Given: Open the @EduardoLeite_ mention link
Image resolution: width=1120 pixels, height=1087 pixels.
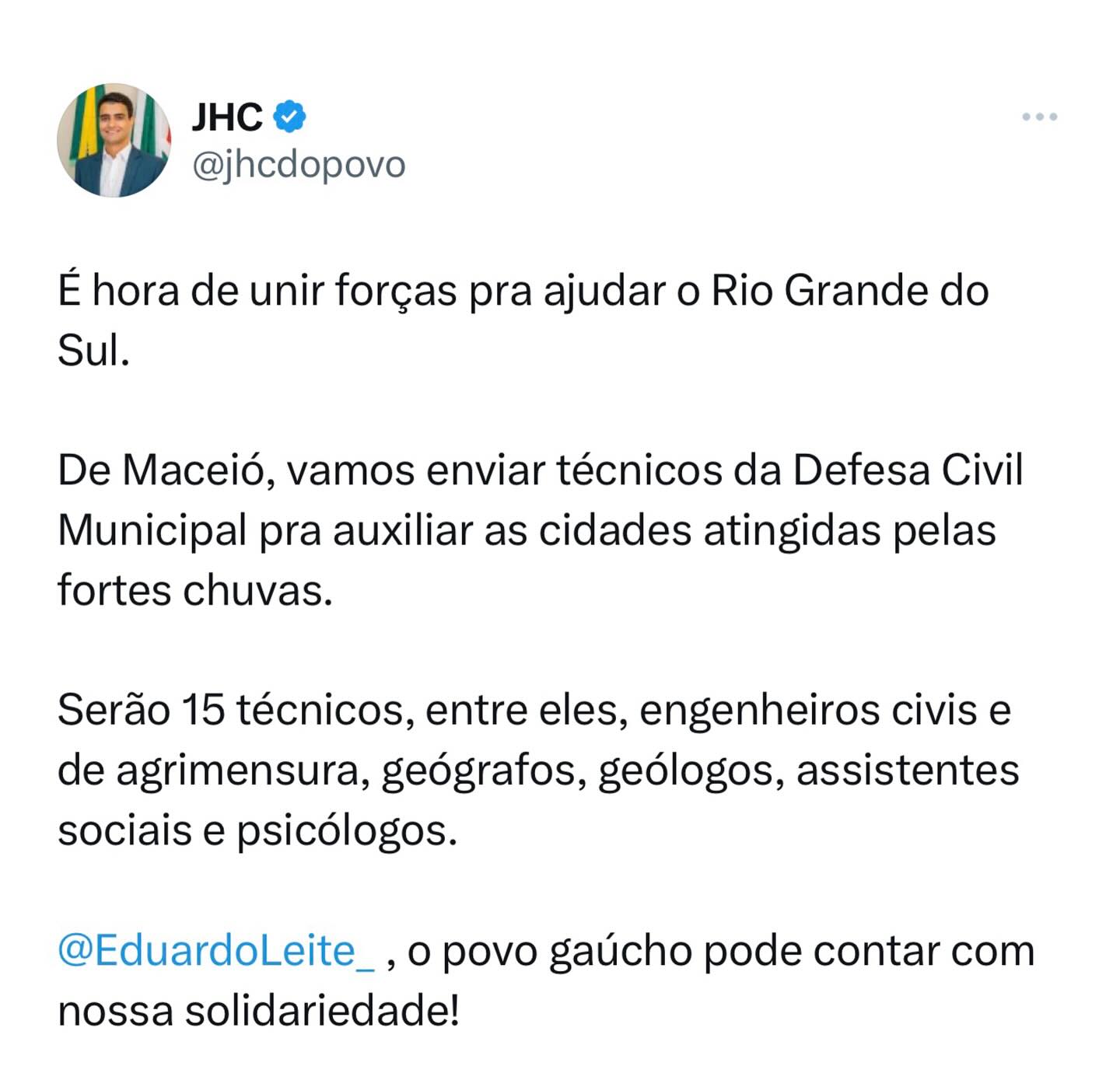Looking at the screenshot, I should [x=216, y=951].
